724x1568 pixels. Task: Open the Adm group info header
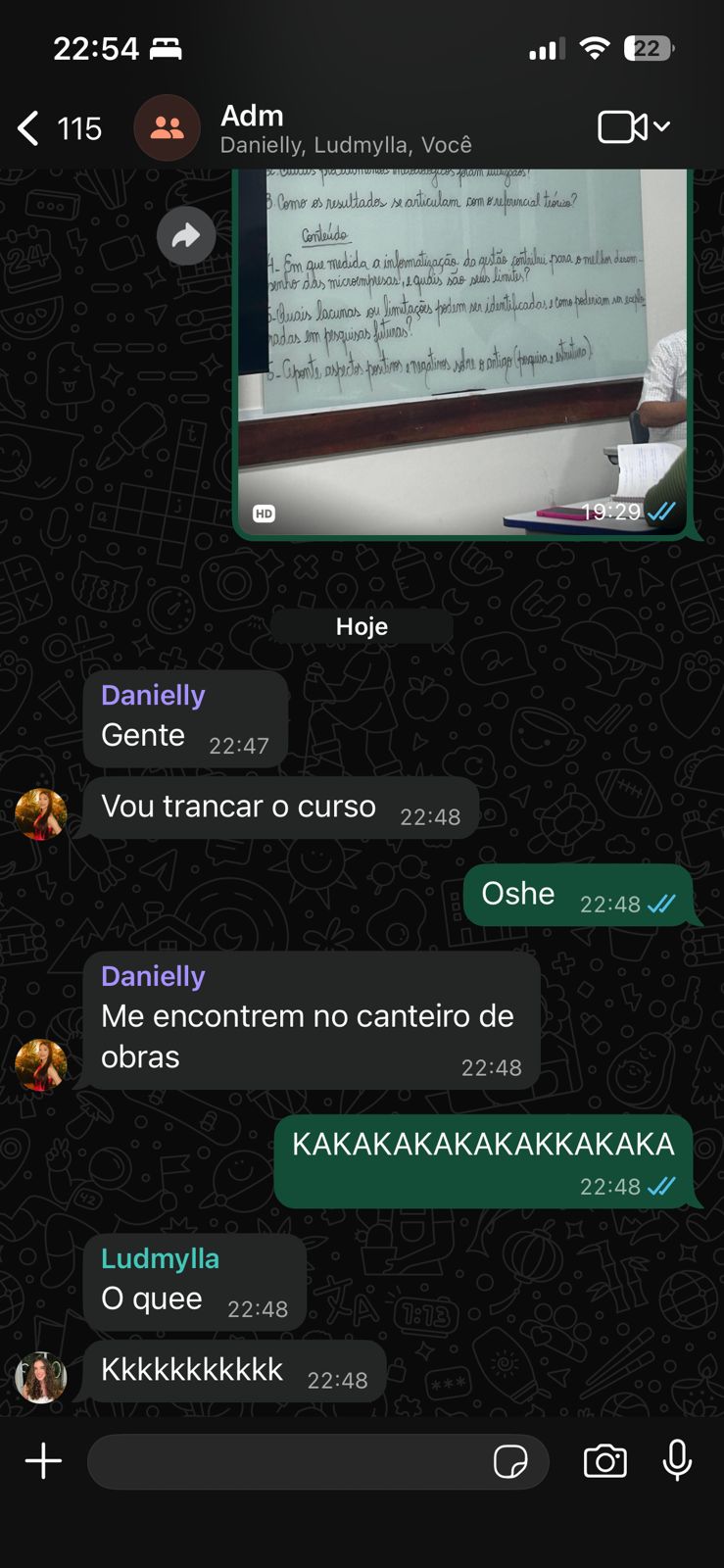point(345,128)
